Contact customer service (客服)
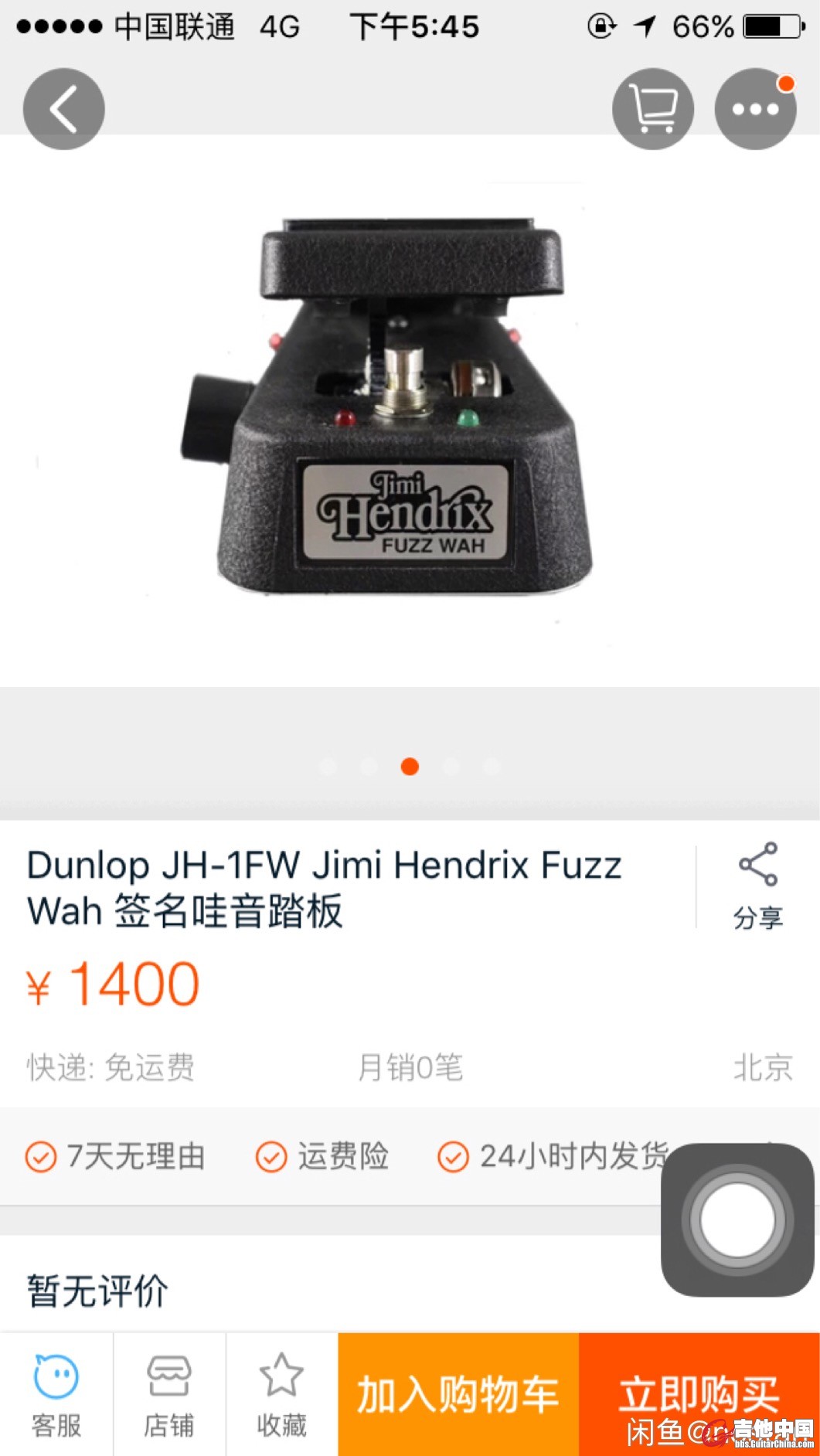Image resolution: width=820 pixels, height=1456 pixels. pos(56,1394)
